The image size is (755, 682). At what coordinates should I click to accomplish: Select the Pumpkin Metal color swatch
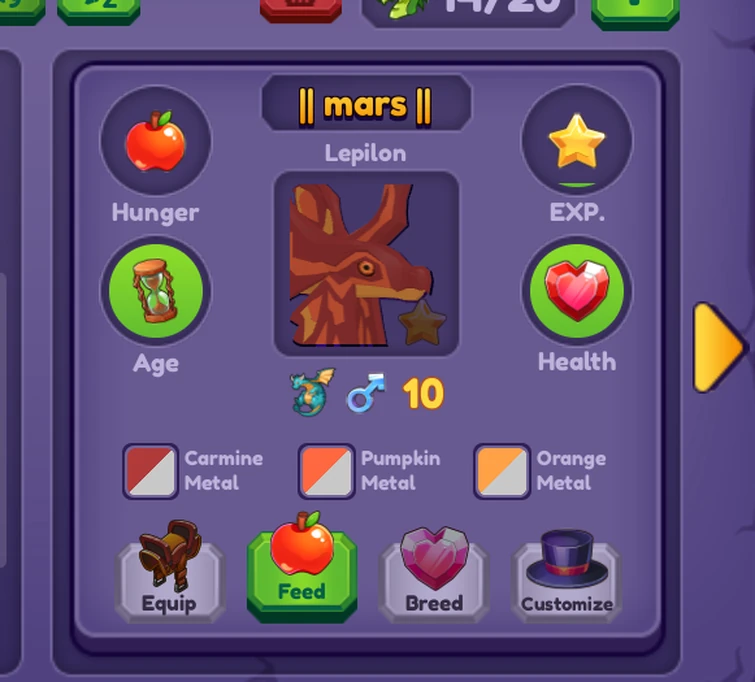point(326,471)
